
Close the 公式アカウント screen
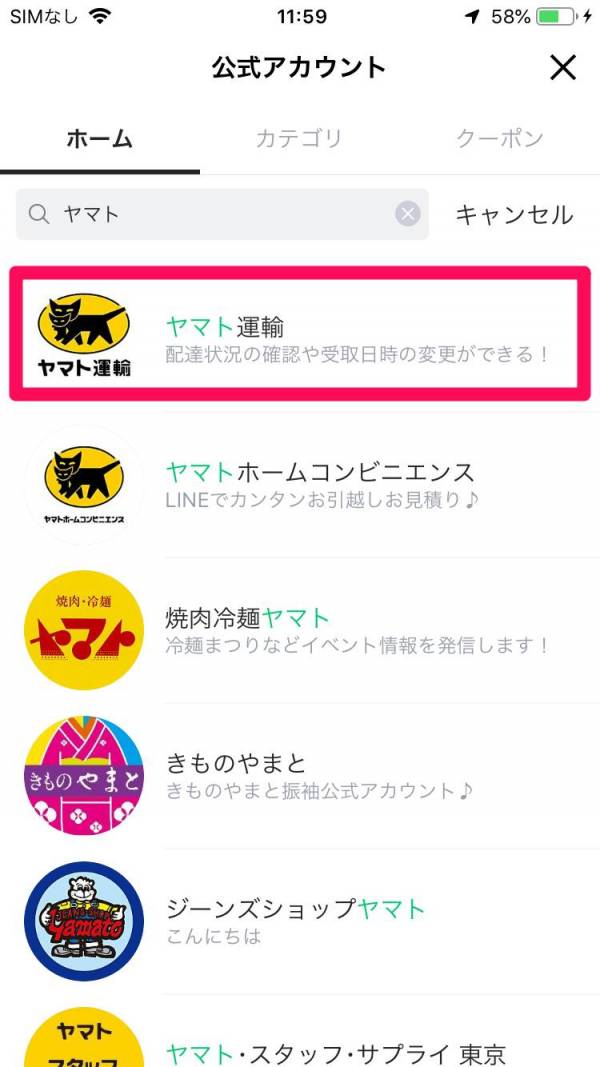[x=563, y=67]
